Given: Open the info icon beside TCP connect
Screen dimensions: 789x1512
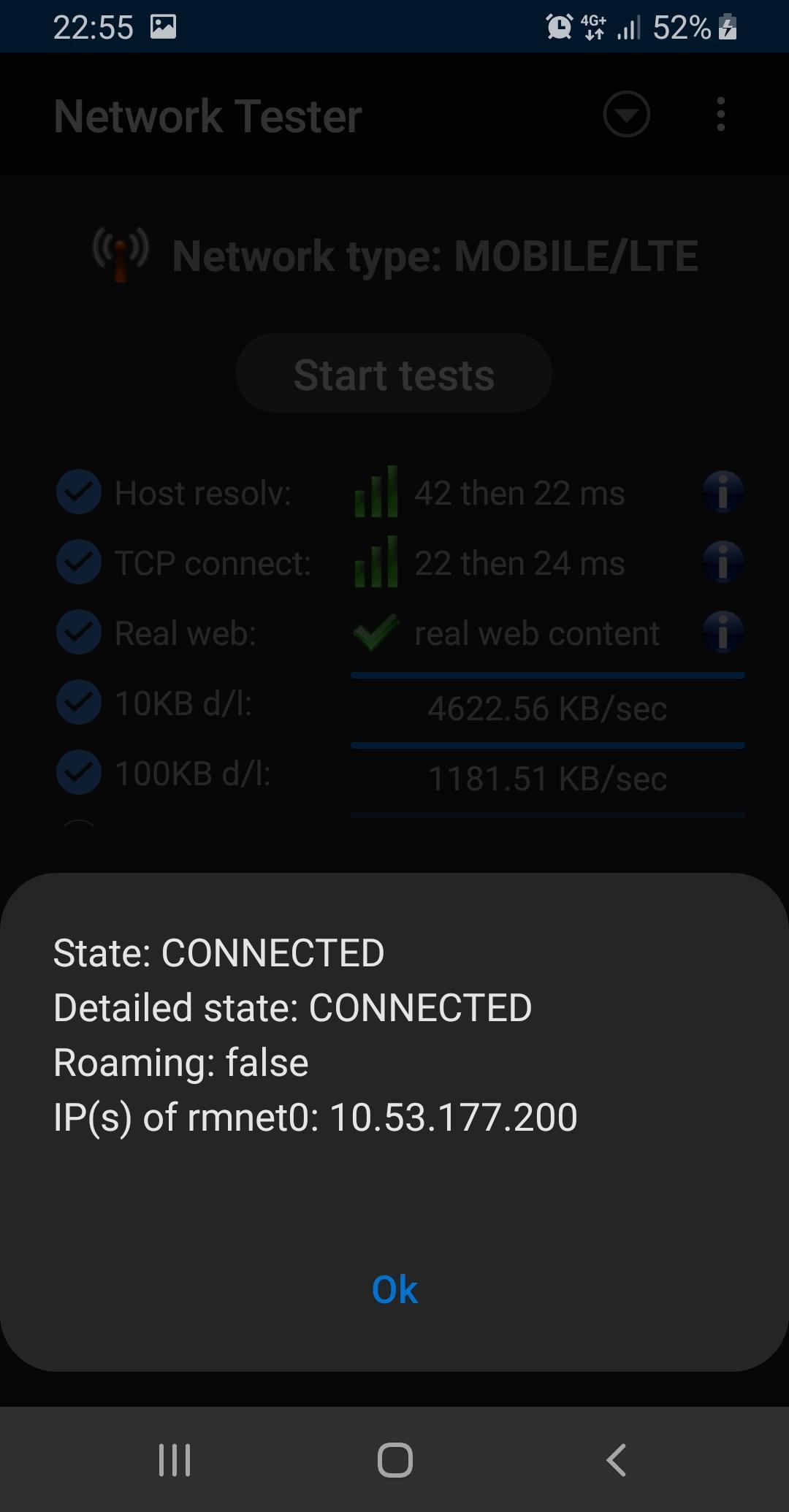Looking at the screenshot, I should click(x=723, y=562).
